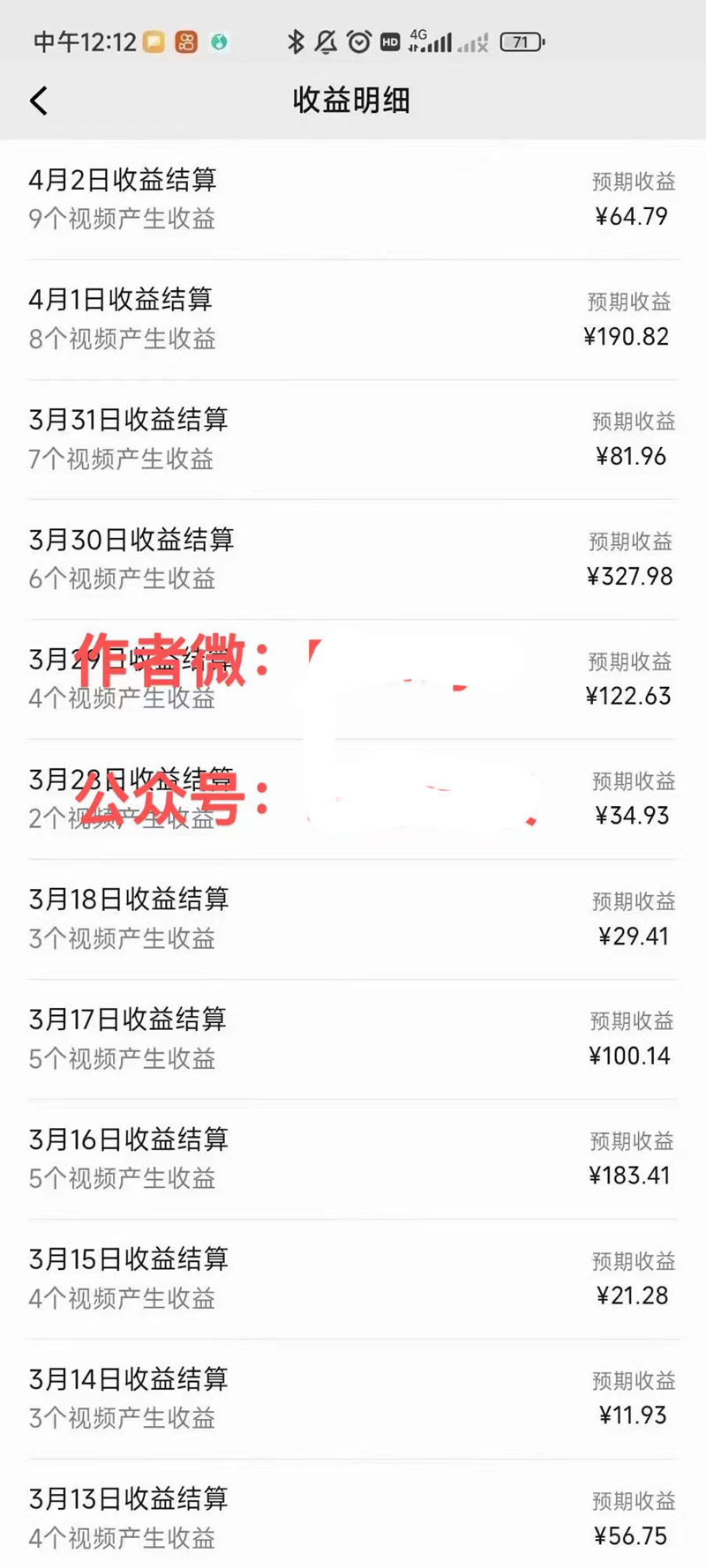View the 3月16日收益结算 details
The height and width of the screenshot is (1568, 706).
tap(353, 1158)
